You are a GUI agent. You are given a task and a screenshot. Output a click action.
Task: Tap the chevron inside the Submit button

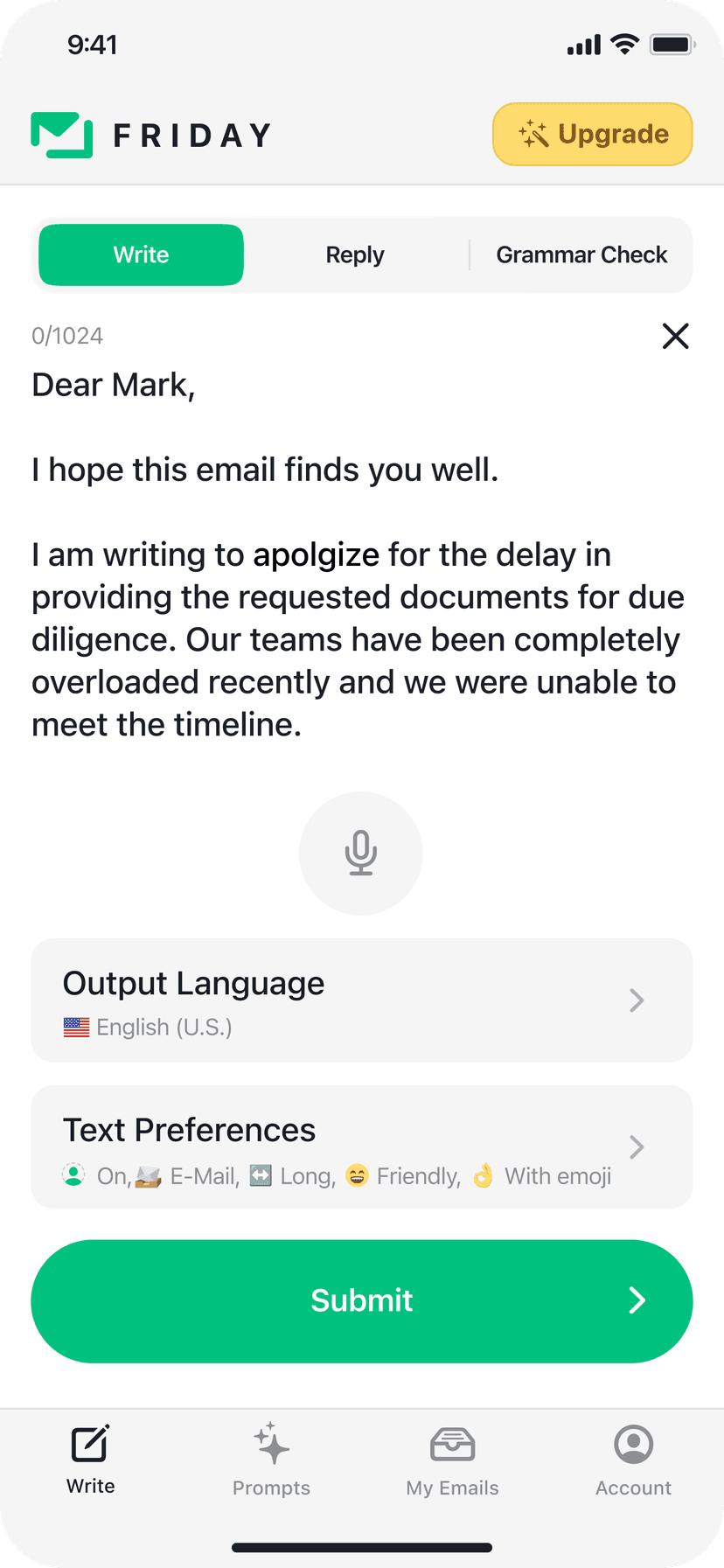[x=637, y=1300]
